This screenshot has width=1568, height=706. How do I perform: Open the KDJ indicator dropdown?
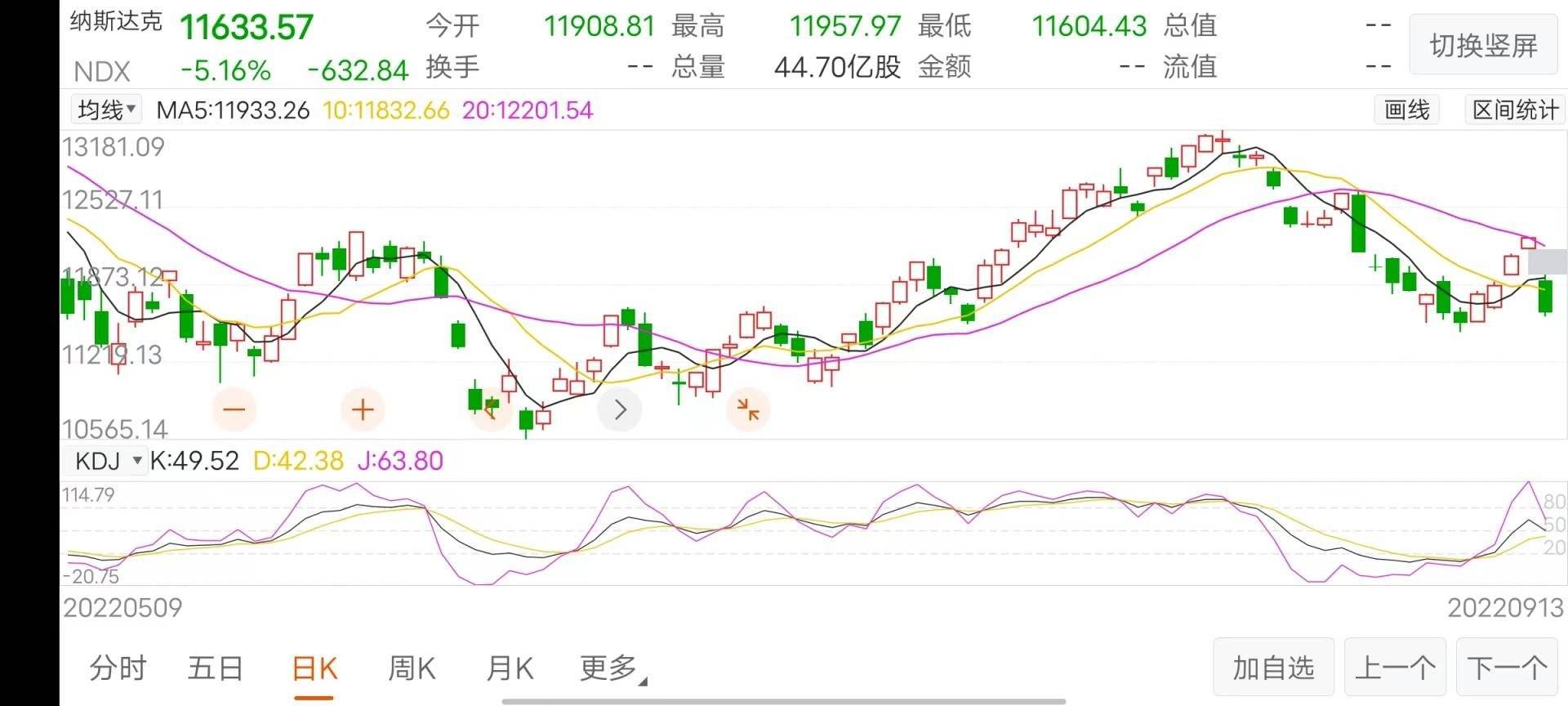[108, 461]
